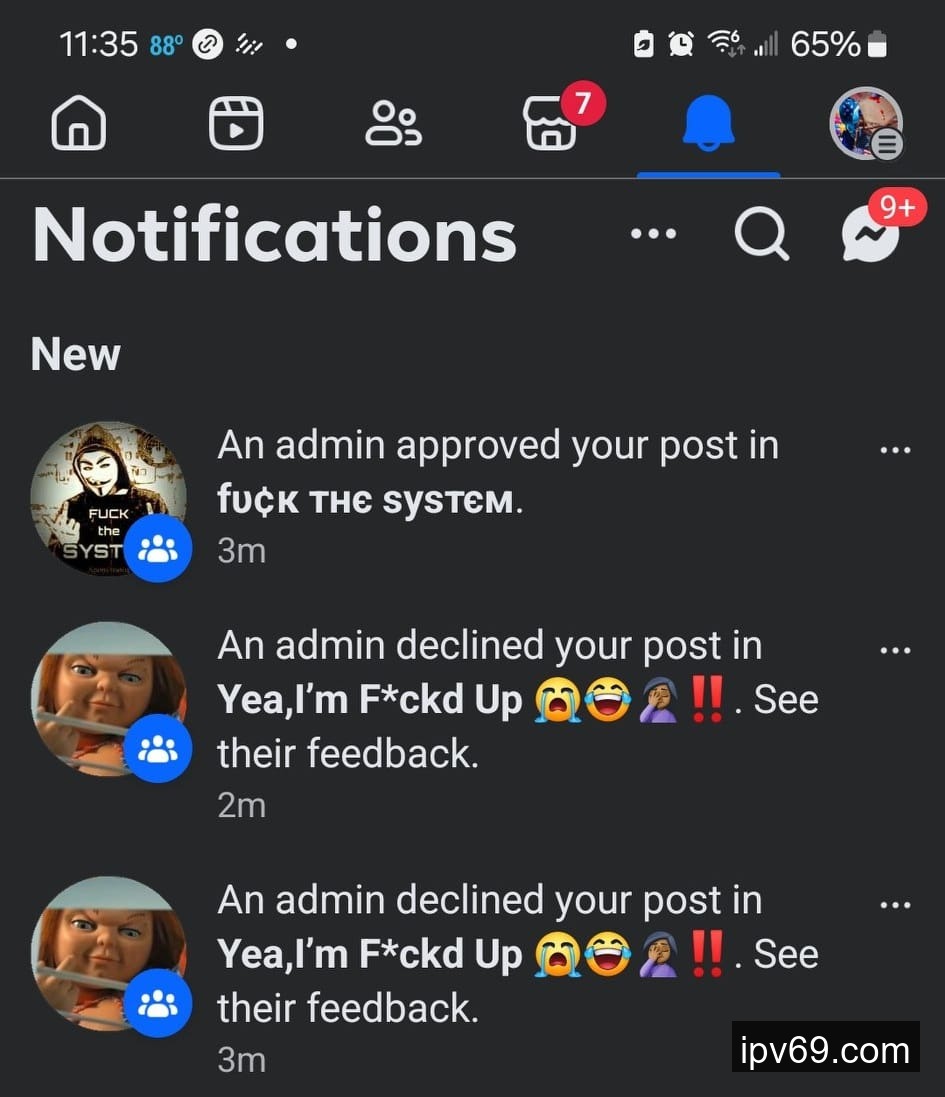Viewport: 945px width, 1097px height.
Task: Open the Marketplace tab with 7 badge
Action: click(552, 124)
